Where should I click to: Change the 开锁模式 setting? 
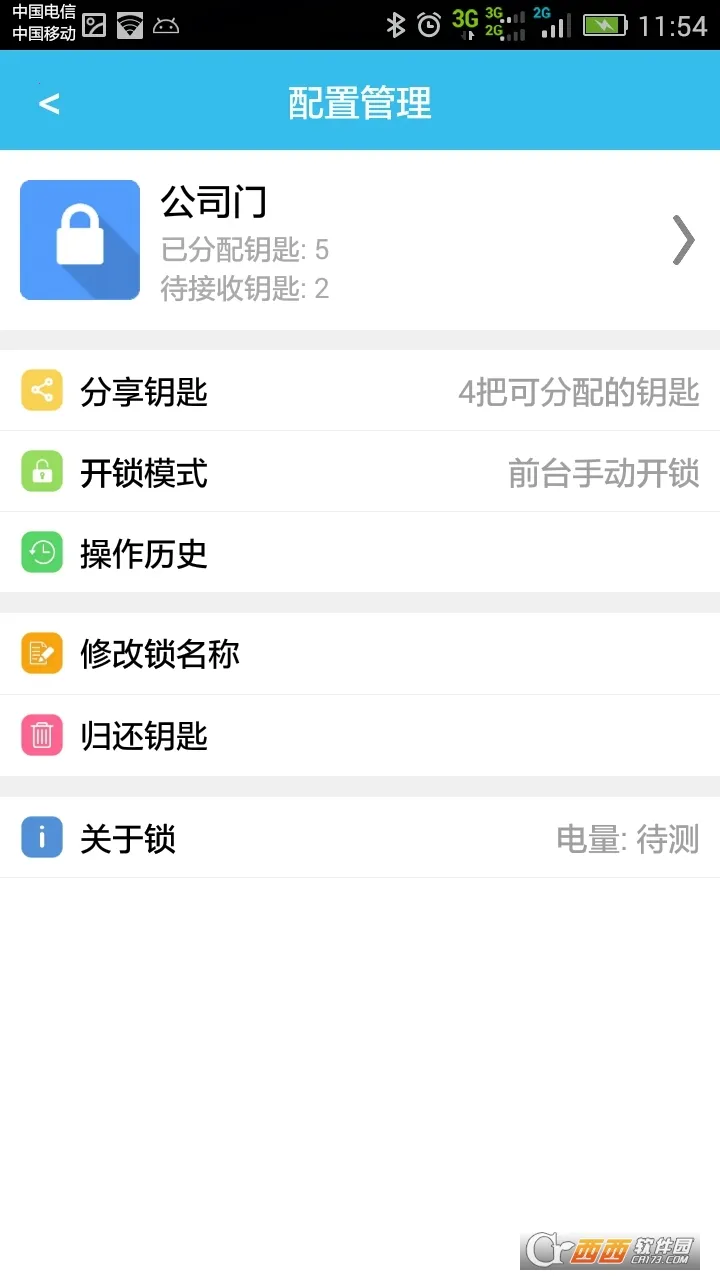tap(360, 472)
